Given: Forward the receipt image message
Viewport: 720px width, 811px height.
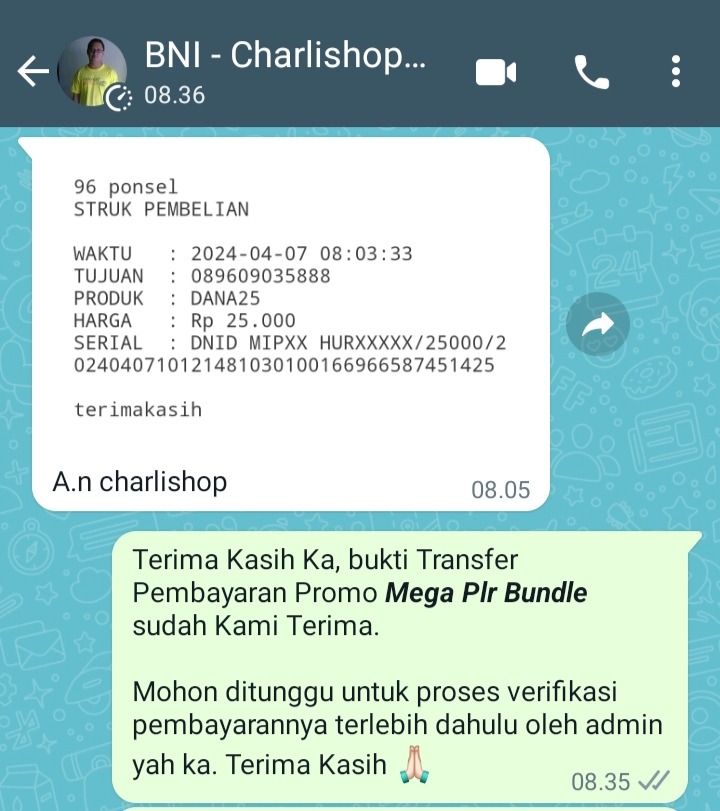Looking at the screenshot, I should (597, 324).
